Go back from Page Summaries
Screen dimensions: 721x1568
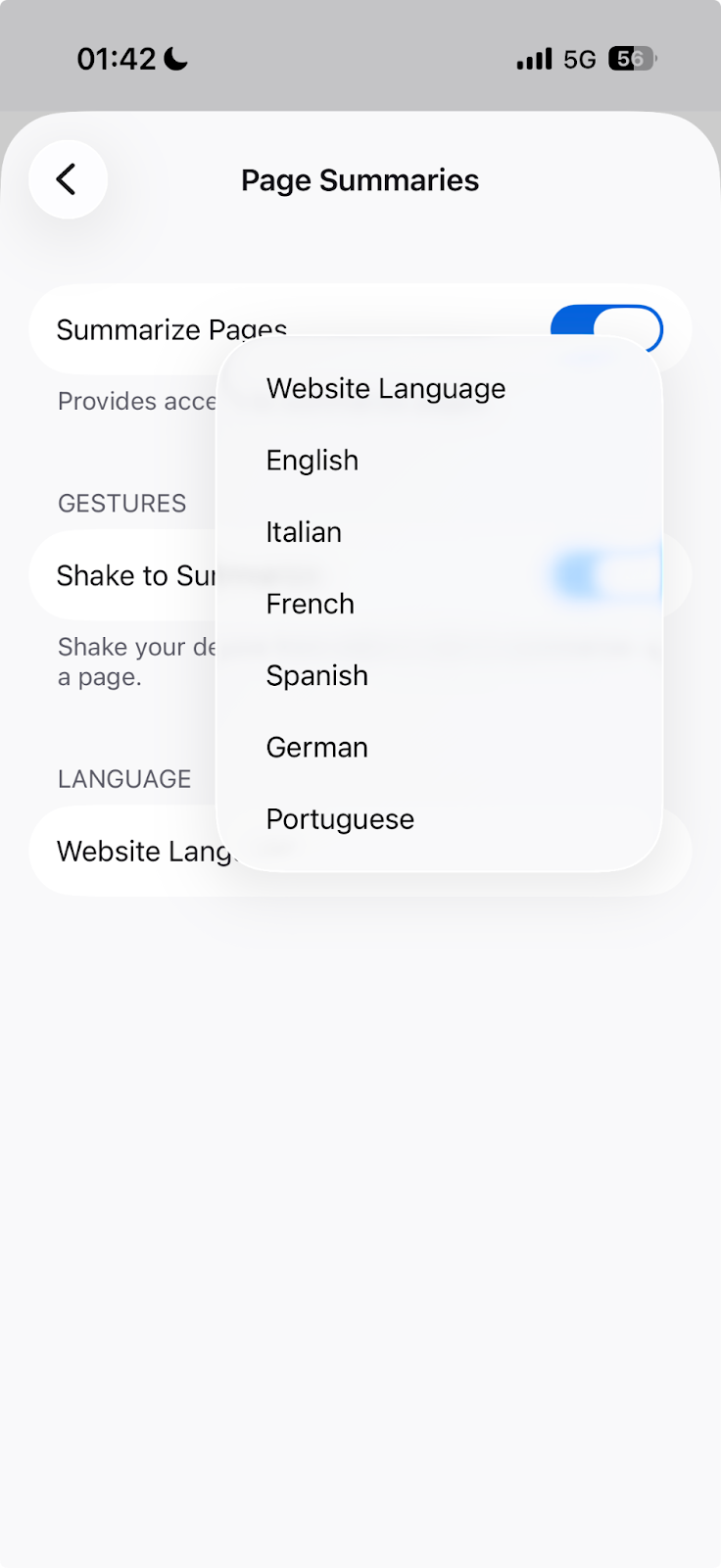point(68,179)
